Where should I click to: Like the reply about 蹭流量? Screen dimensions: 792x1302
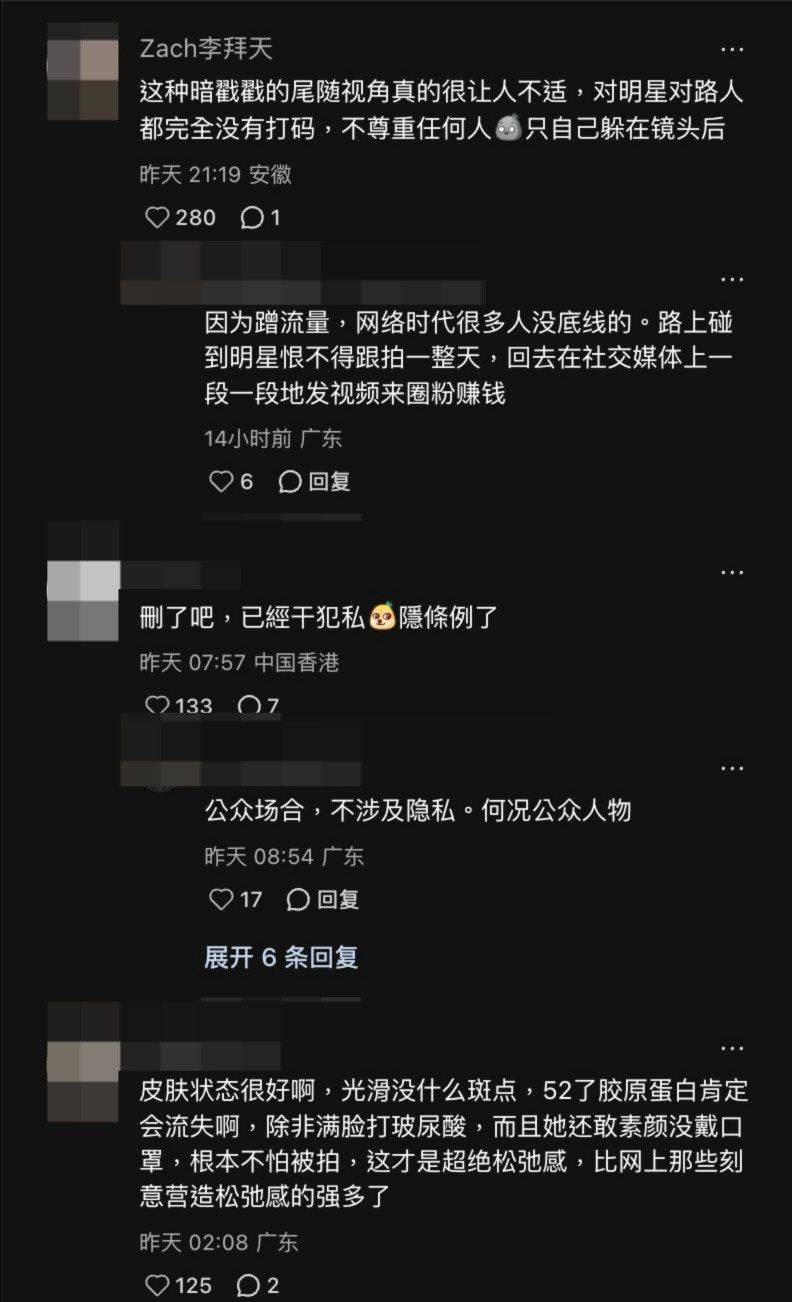click(x=221, y=482)
